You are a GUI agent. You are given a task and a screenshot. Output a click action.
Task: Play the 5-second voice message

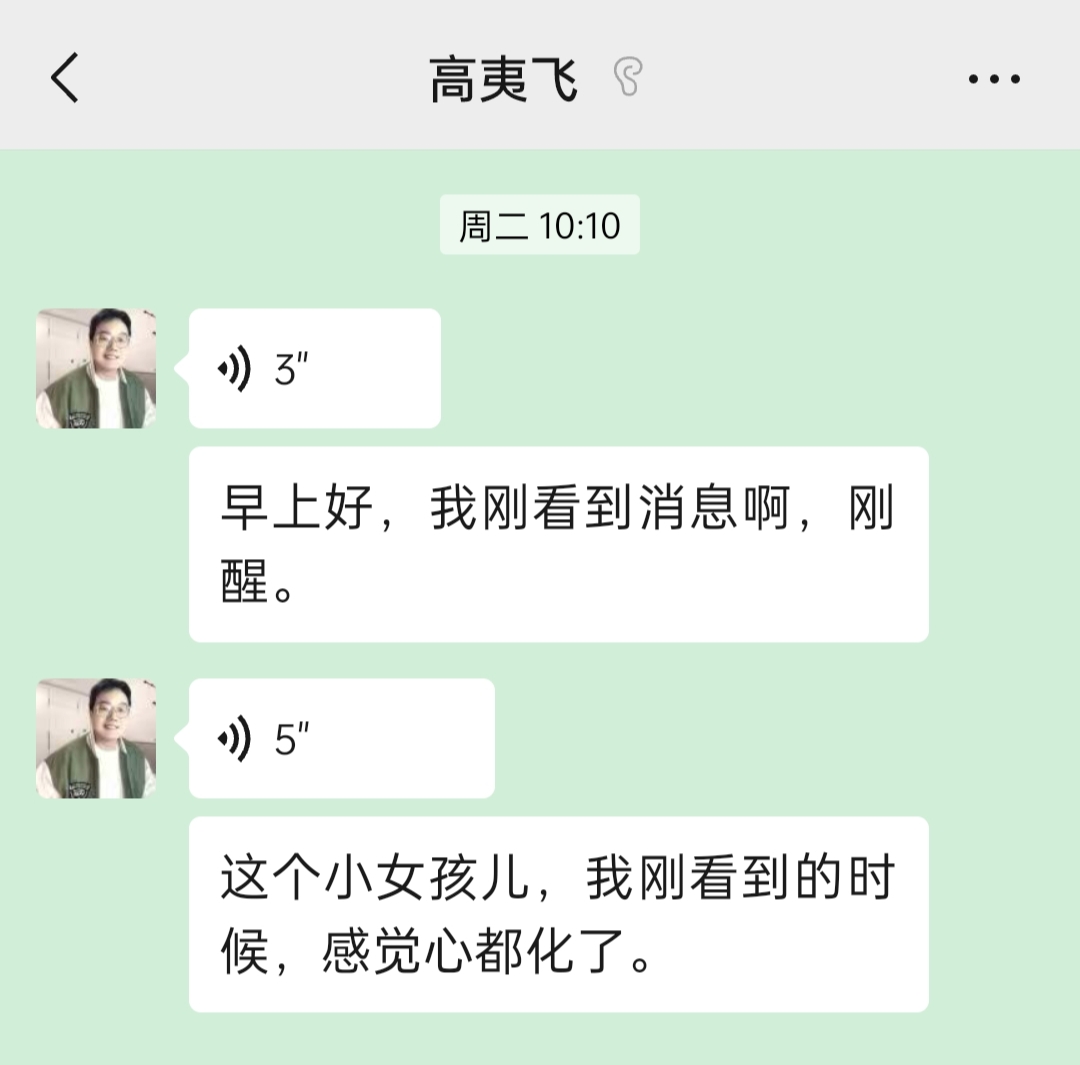click(x=341, y=739)
